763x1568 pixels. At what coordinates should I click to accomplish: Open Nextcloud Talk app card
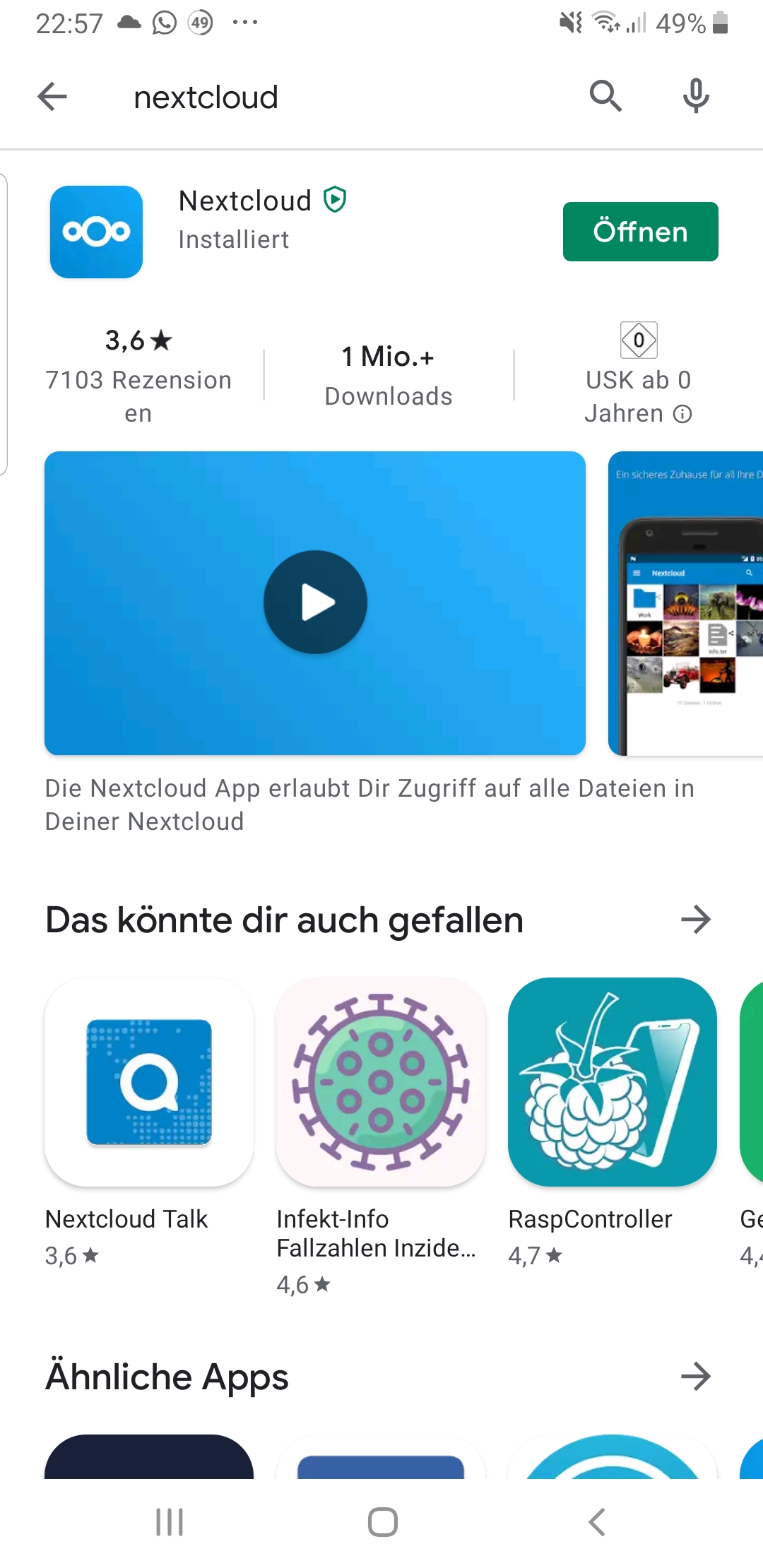(148, 1123)
